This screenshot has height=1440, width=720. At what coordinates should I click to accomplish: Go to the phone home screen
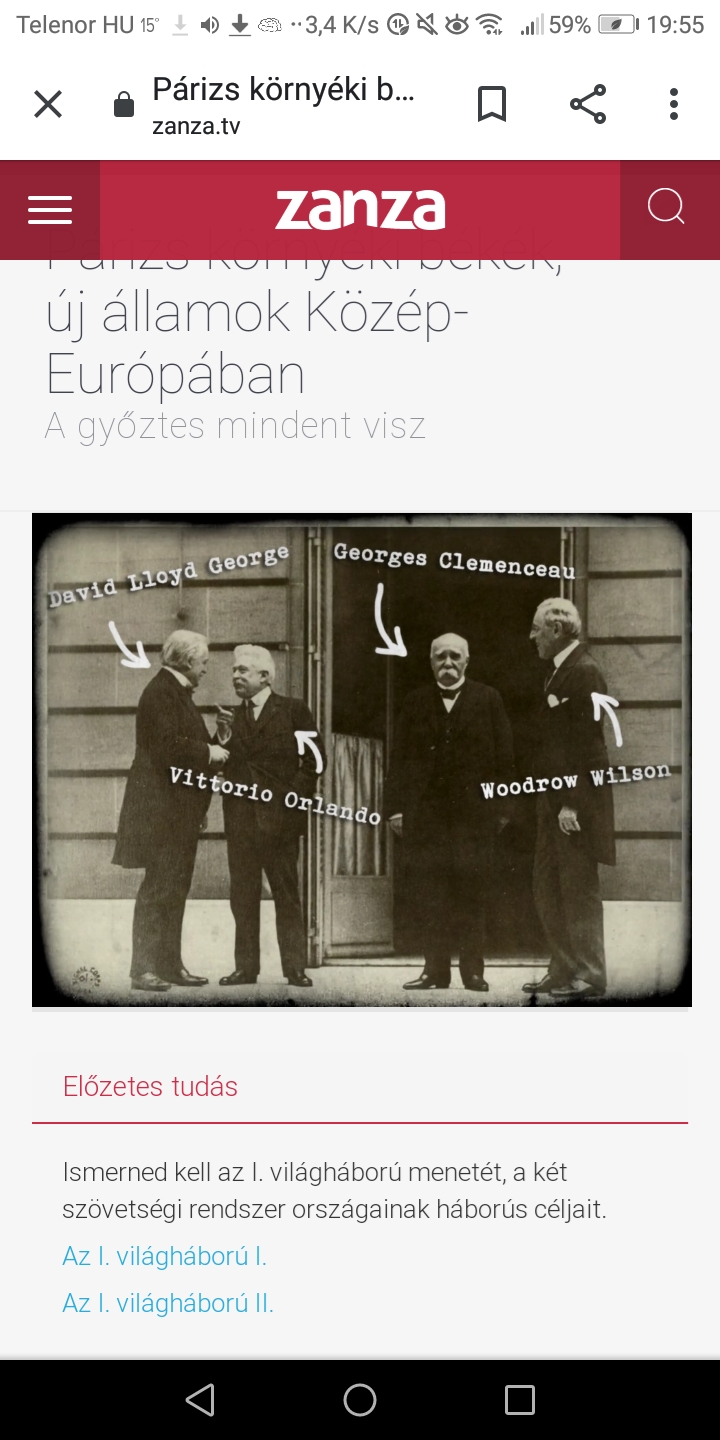tap(360, 1399)
